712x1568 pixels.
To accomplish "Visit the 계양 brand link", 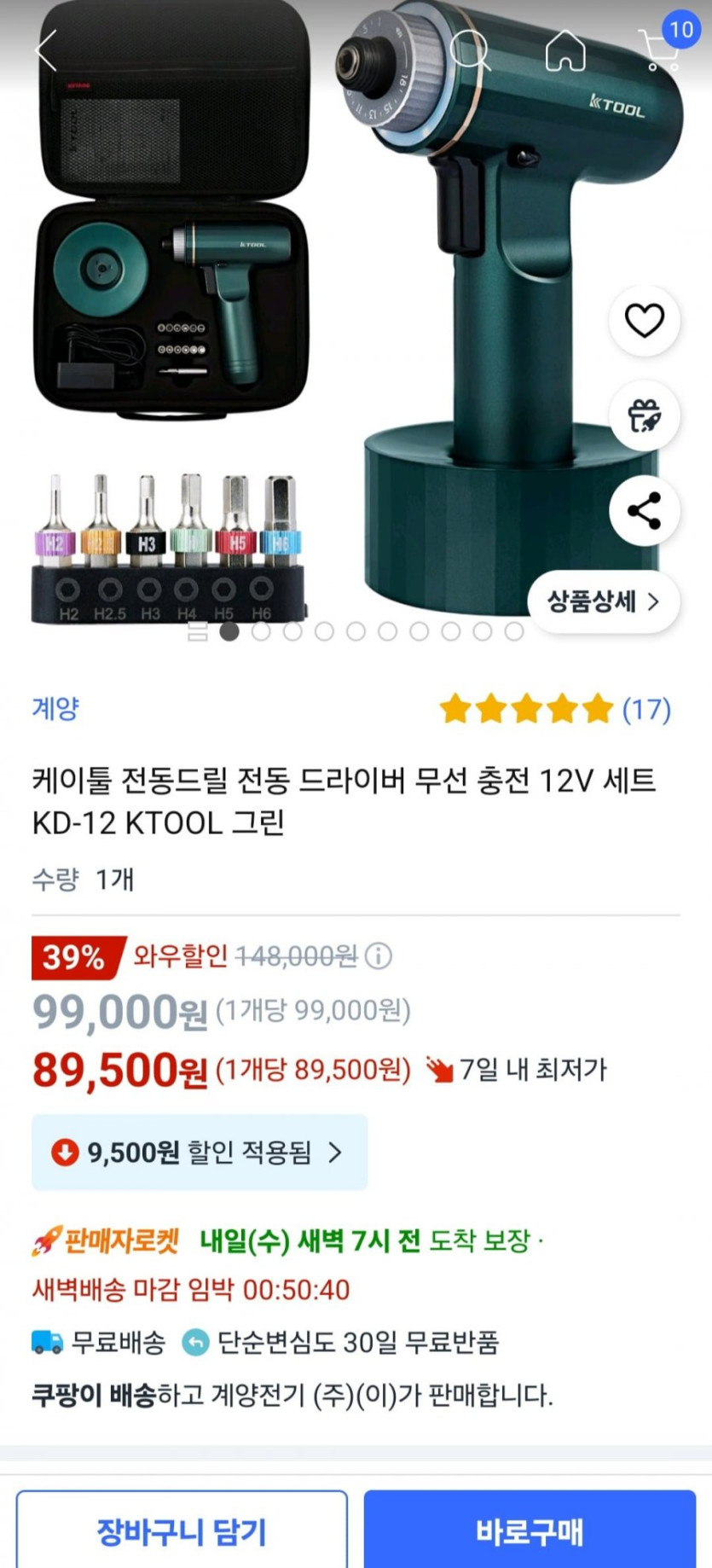I will (55, 708).
